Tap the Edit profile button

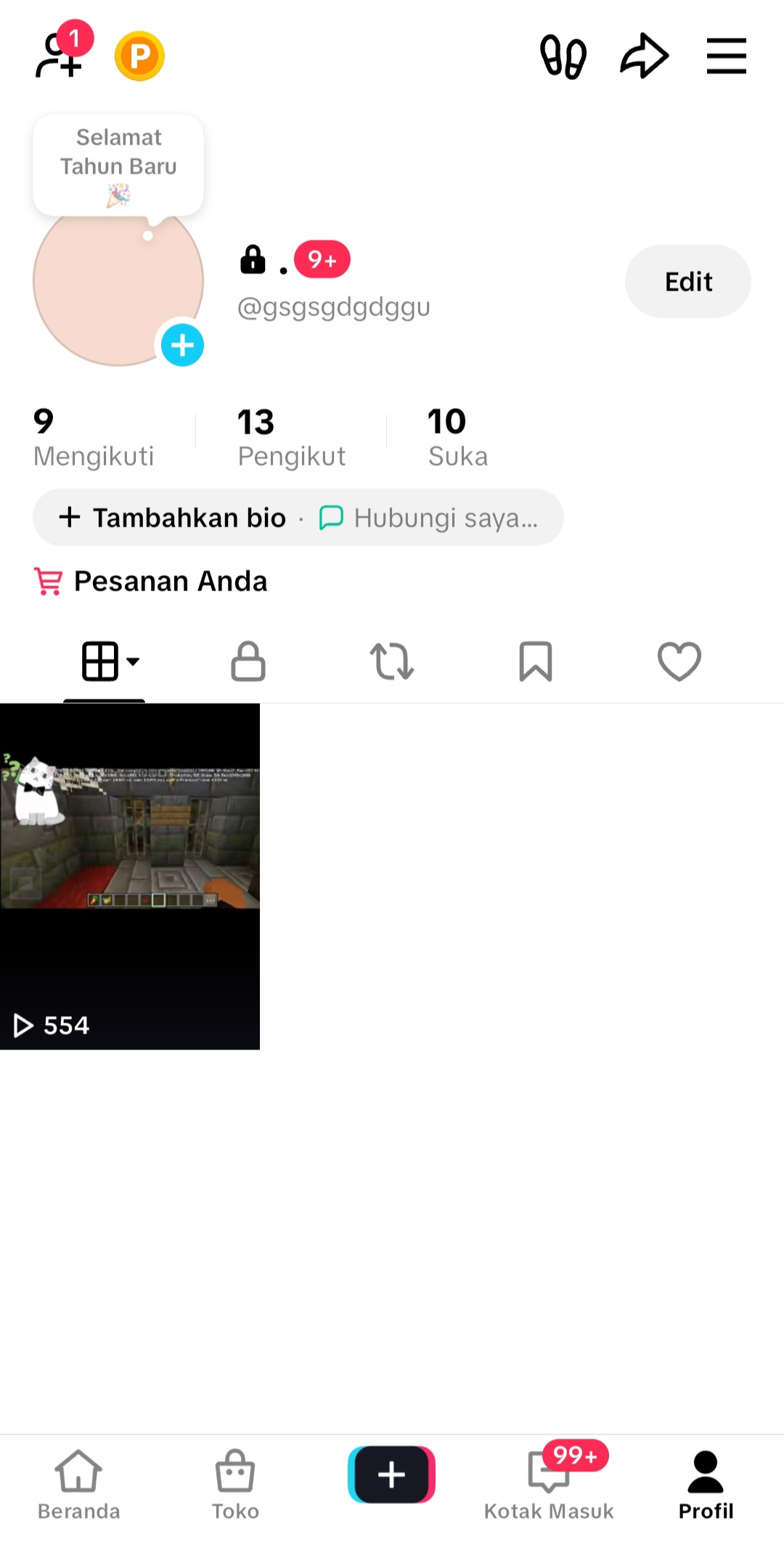[687, 281]
